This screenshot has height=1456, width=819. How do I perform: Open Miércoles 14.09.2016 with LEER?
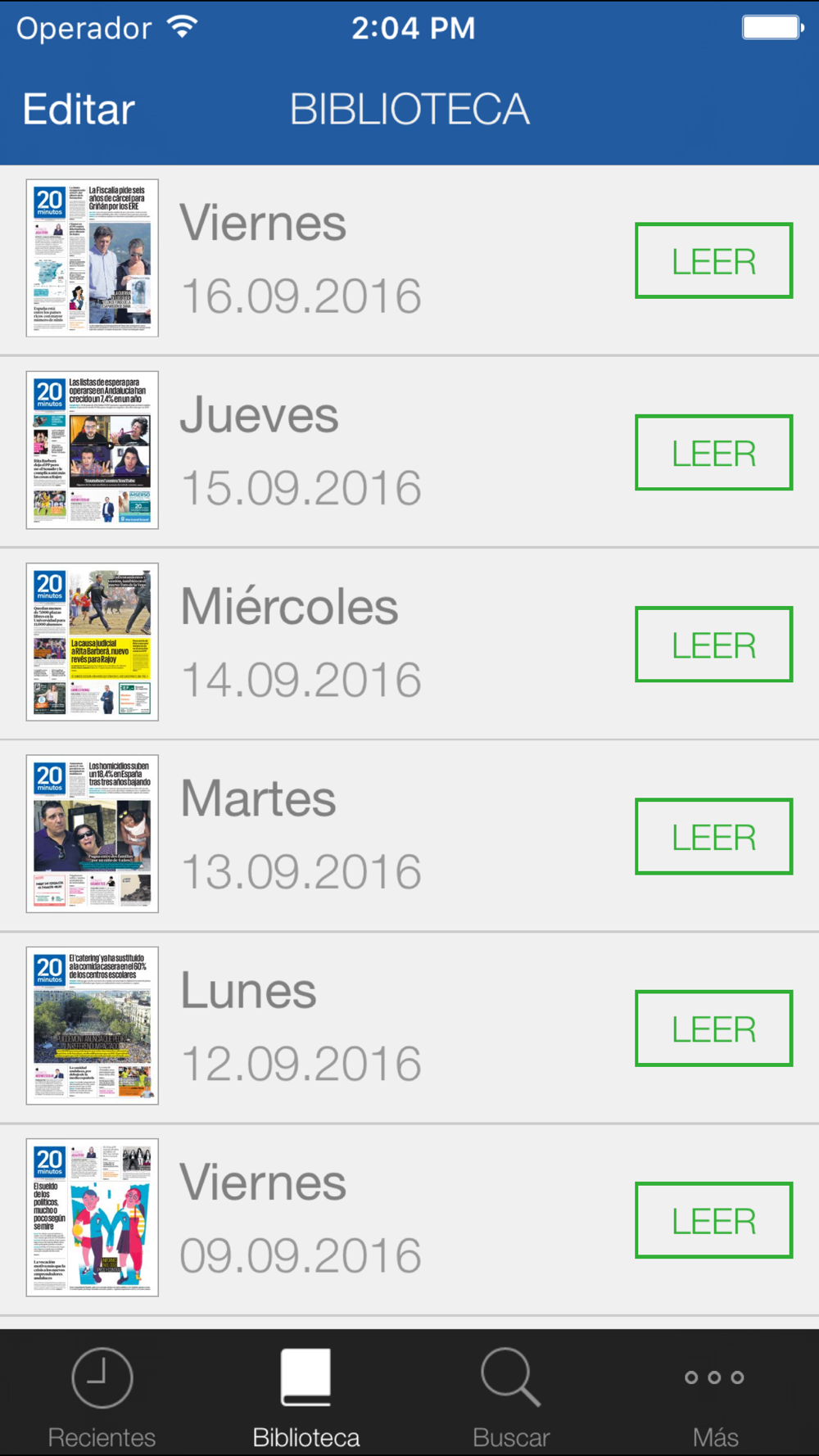[x=713, y=644]
